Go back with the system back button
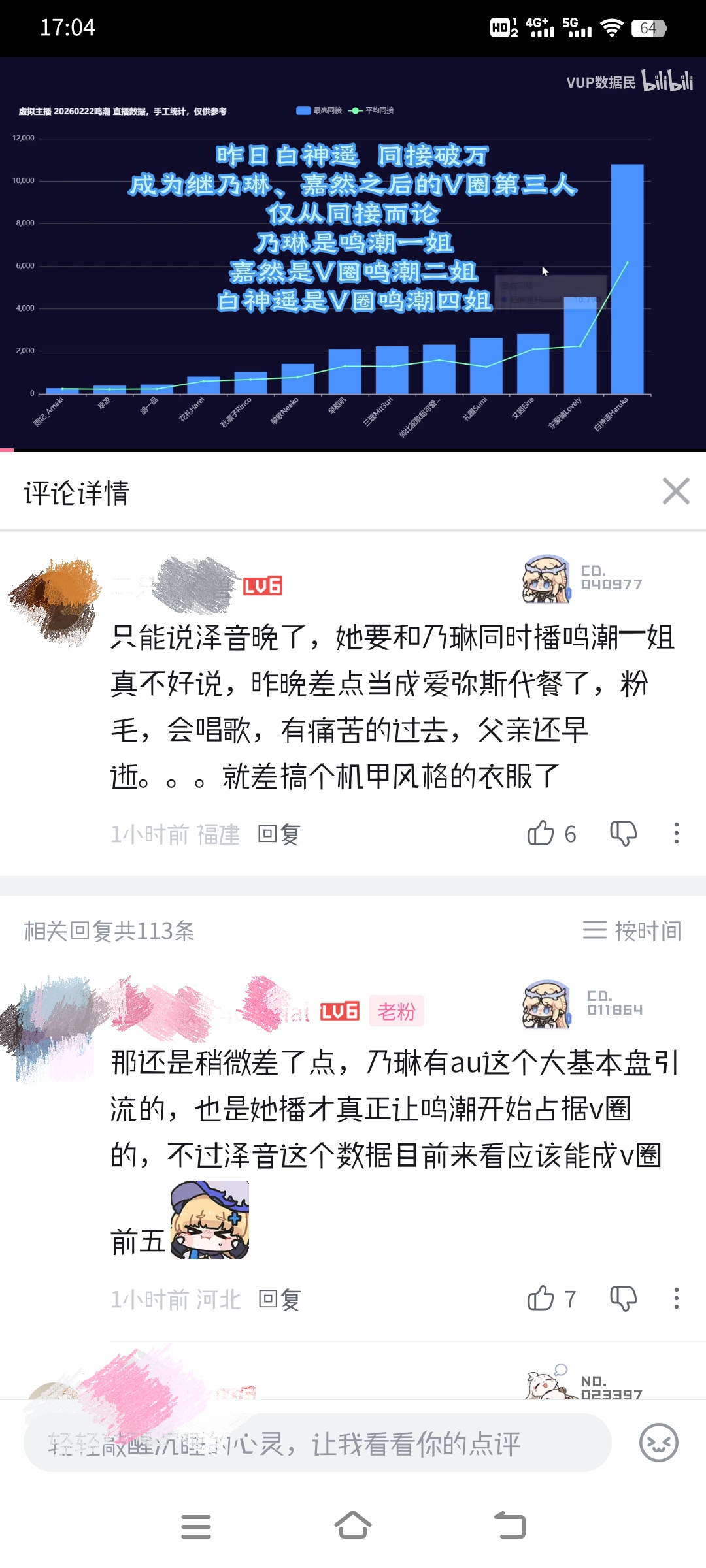 [x=510, y=1526]
